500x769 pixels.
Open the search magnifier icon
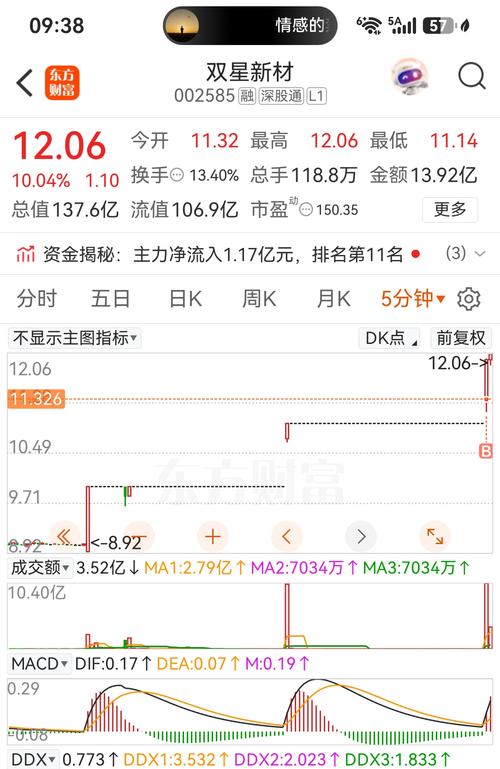[472, 77]
